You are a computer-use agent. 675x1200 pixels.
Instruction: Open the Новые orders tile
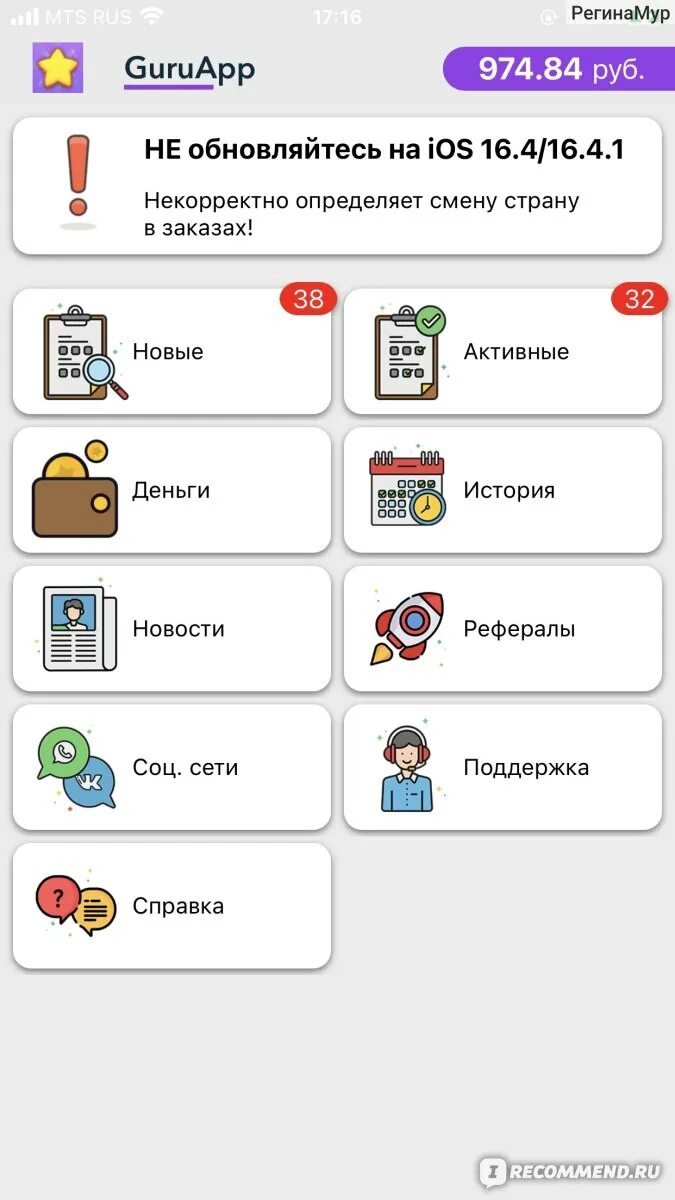pos(171,352)
